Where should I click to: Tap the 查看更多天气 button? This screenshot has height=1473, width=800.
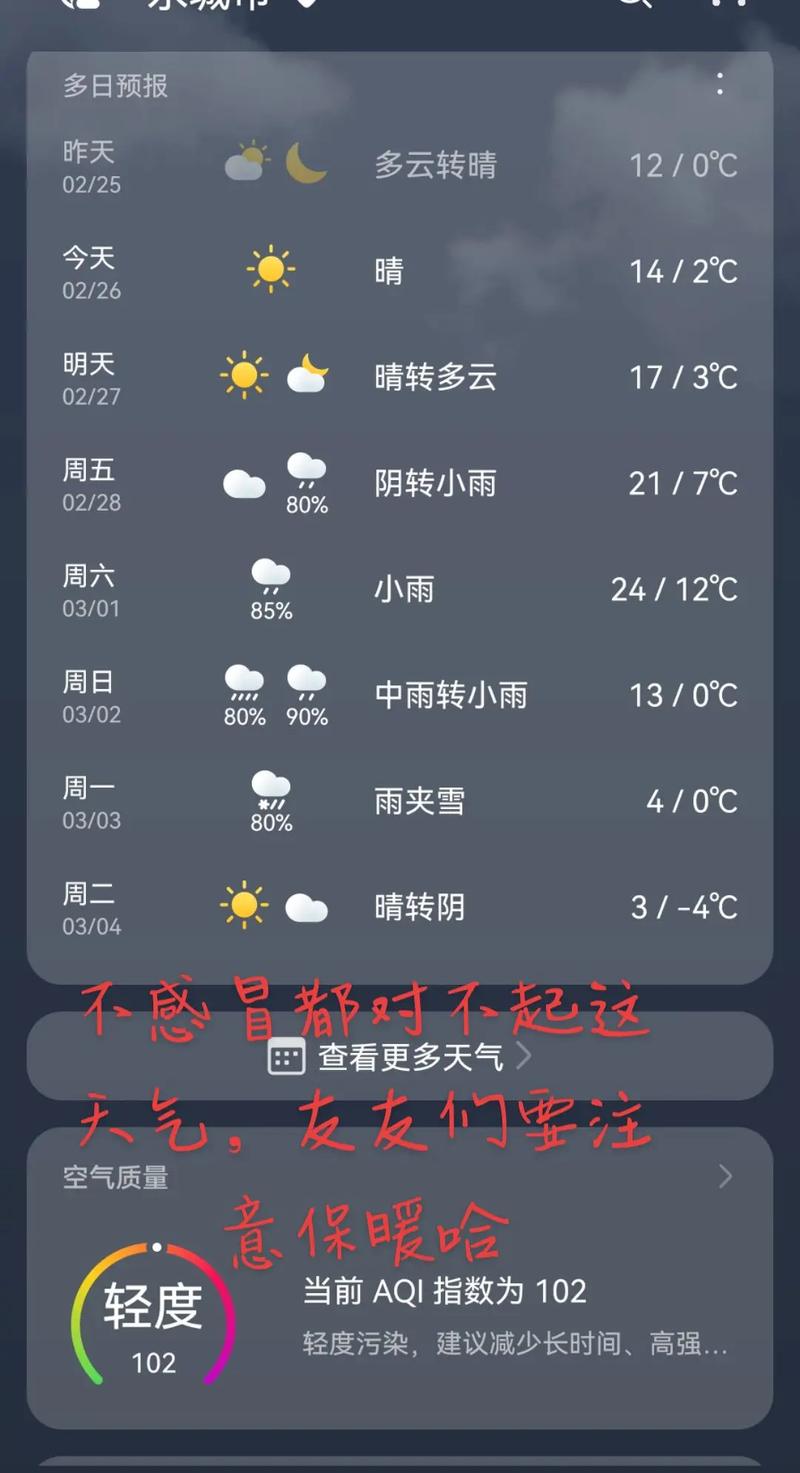(400, 1055)
